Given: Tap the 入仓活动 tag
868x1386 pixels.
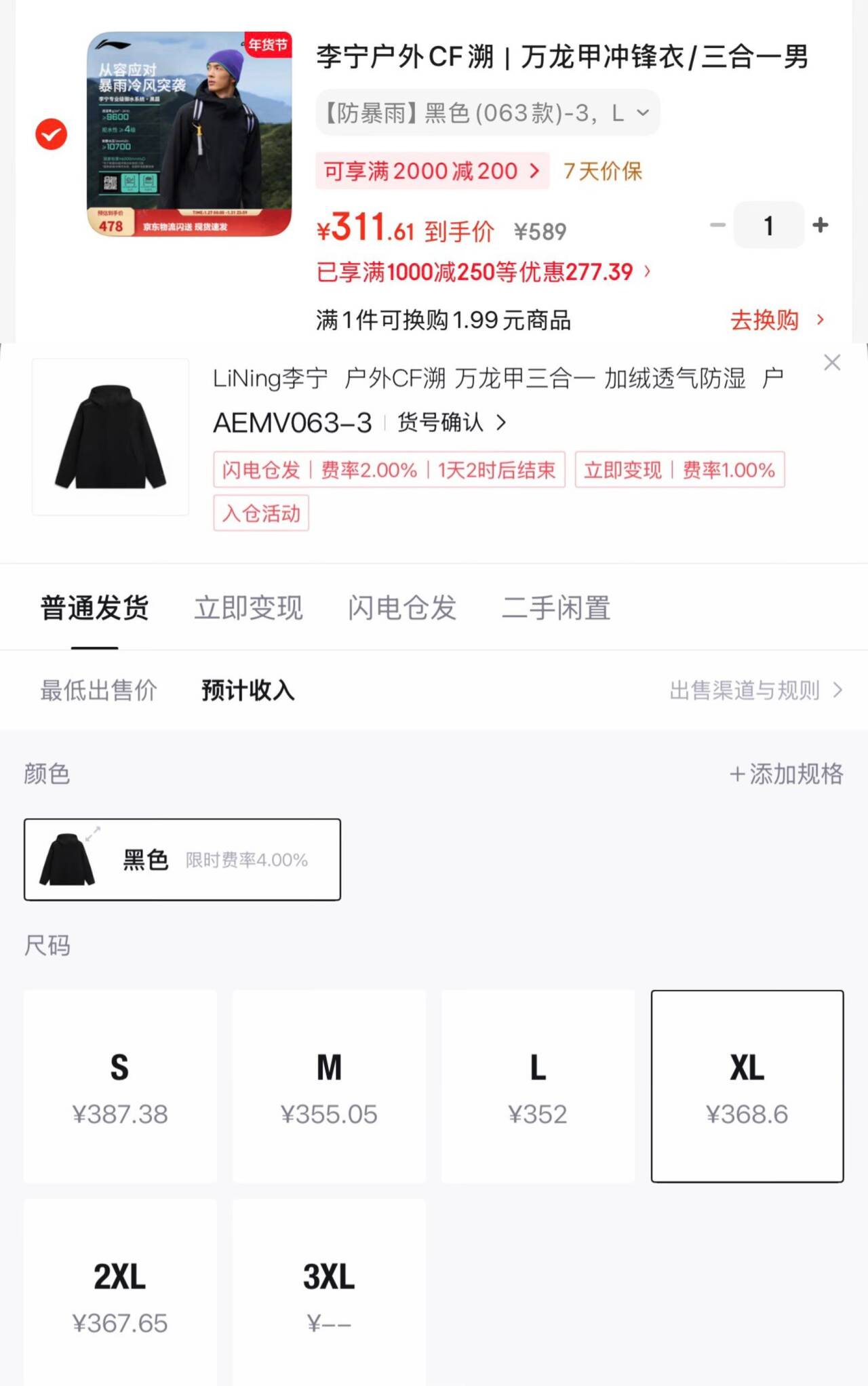Looking at the screenshot, I should pos(261,514).
